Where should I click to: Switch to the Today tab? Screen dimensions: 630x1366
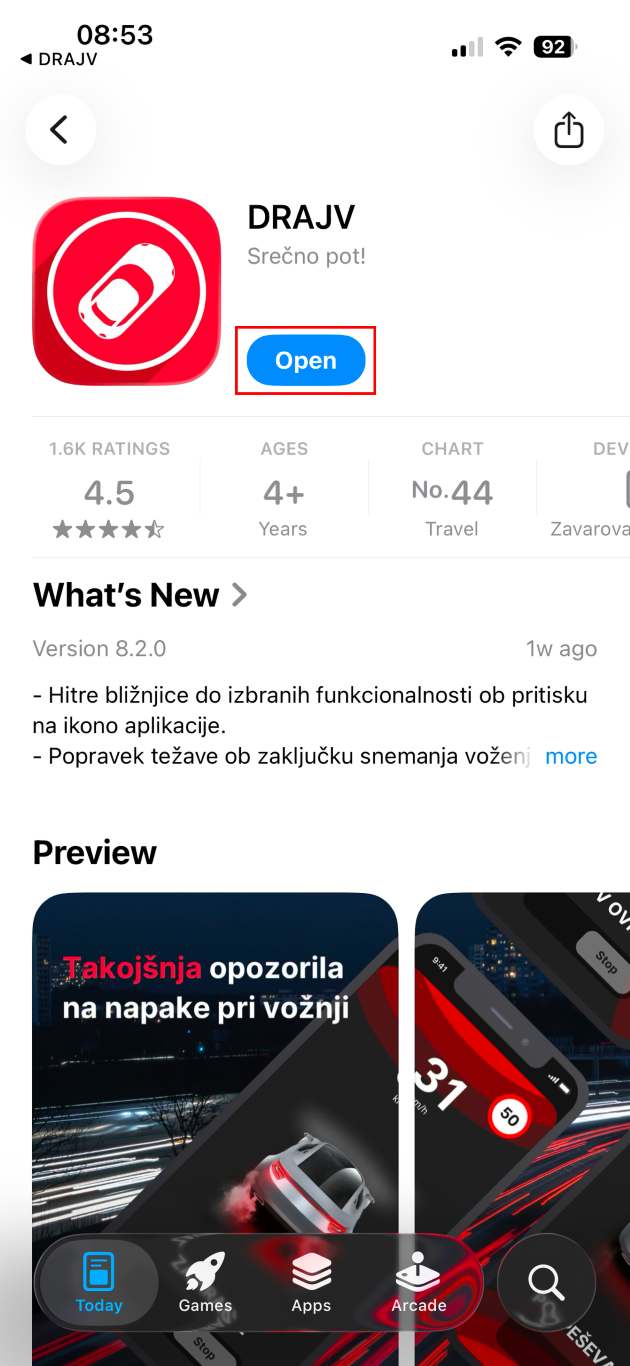(98, 1283)
